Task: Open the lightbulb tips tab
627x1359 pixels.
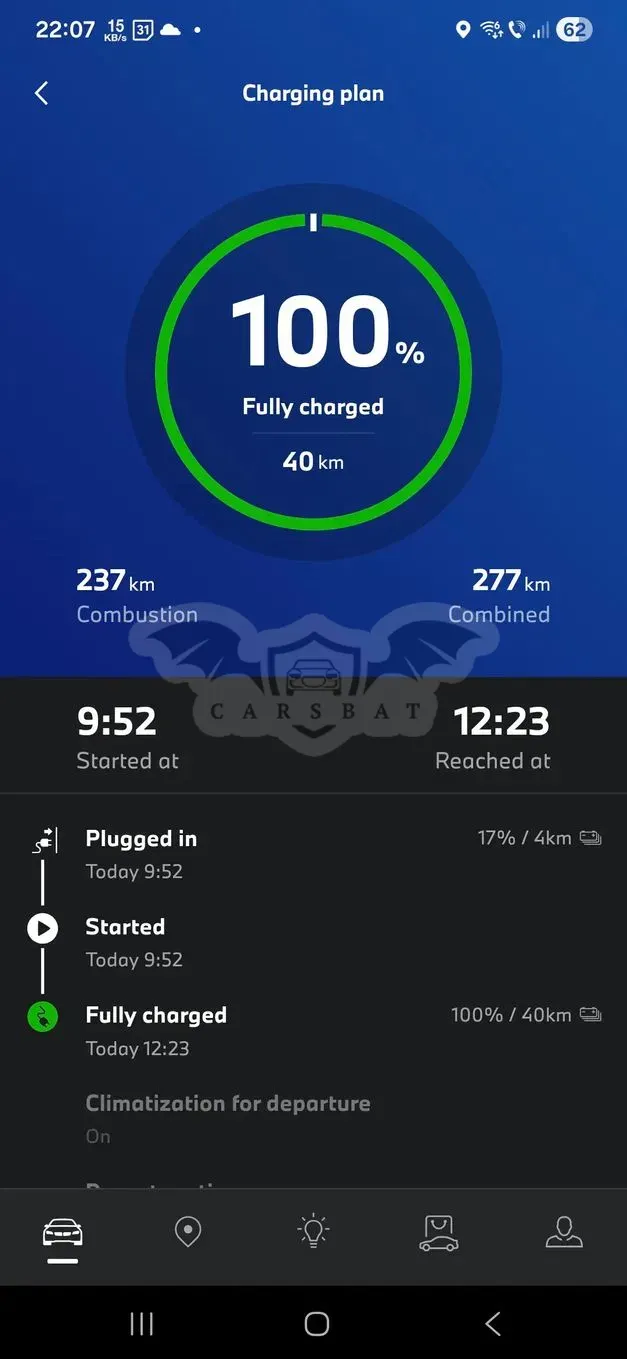Action: click(314, 1232)
